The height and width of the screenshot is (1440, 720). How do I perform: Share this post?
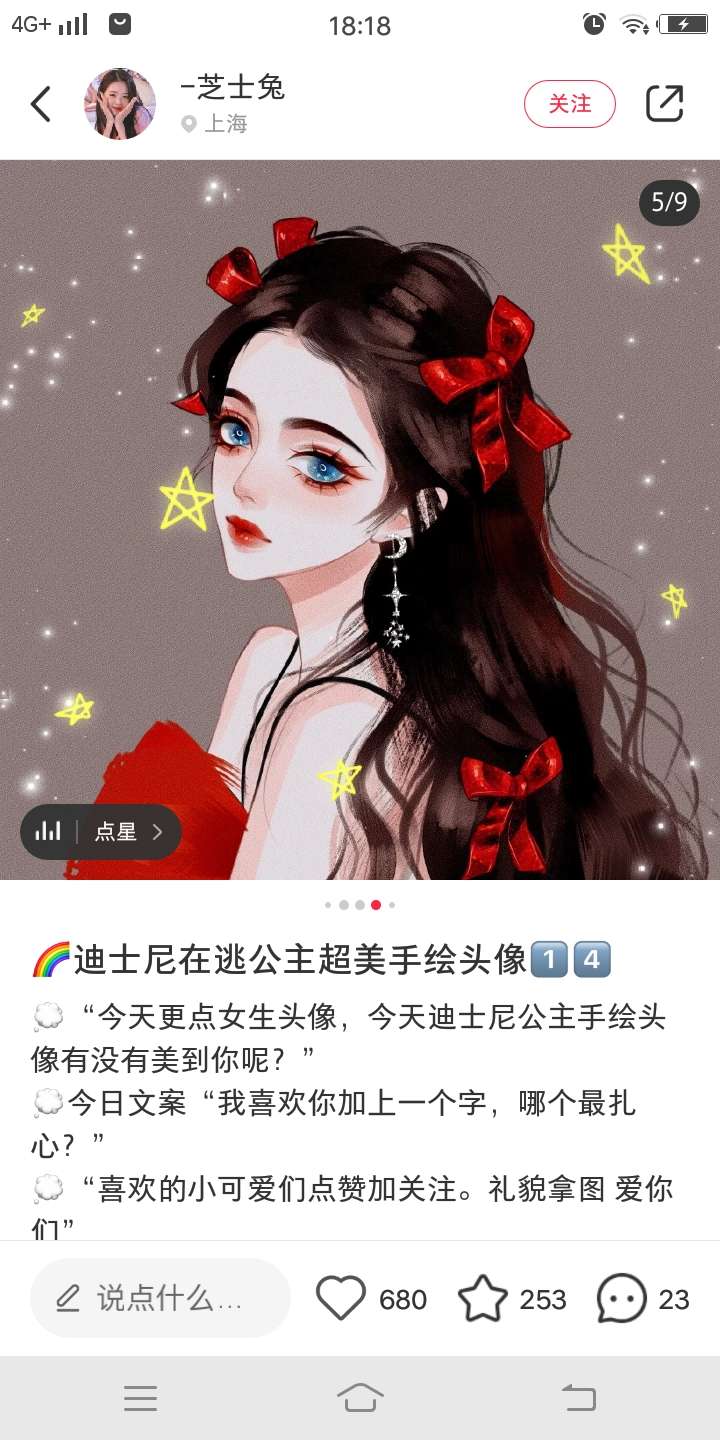pyautogui.click(x=664, y=104)
